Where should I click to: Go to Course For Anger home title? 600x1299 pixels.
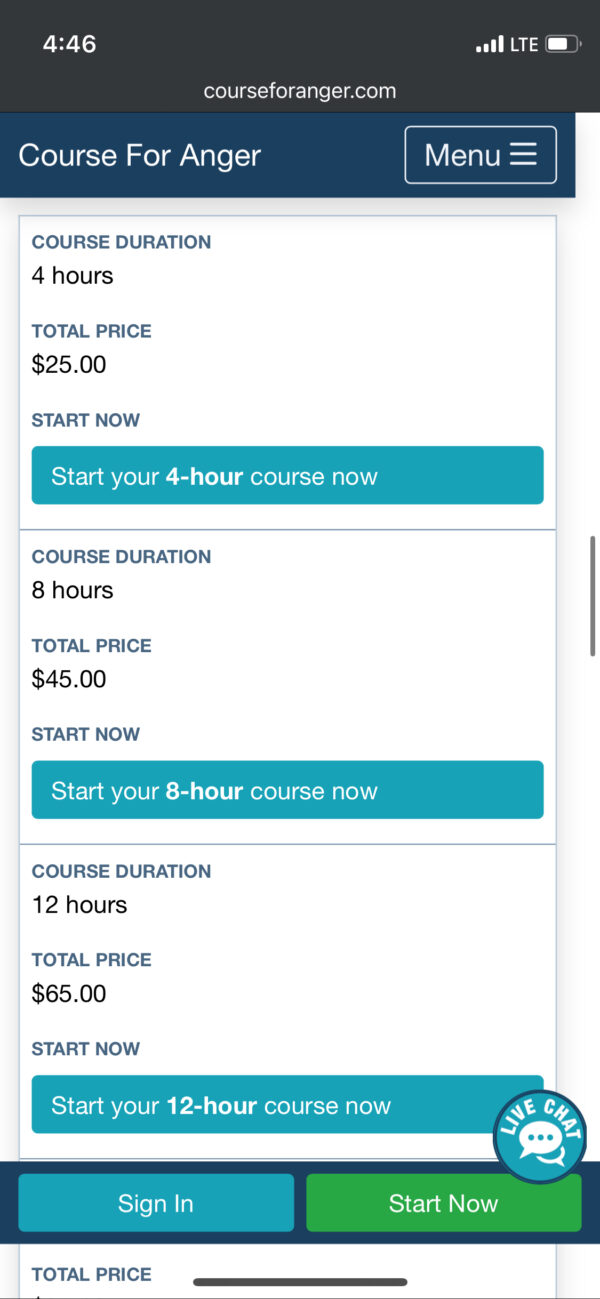click(x=140, y=155)
